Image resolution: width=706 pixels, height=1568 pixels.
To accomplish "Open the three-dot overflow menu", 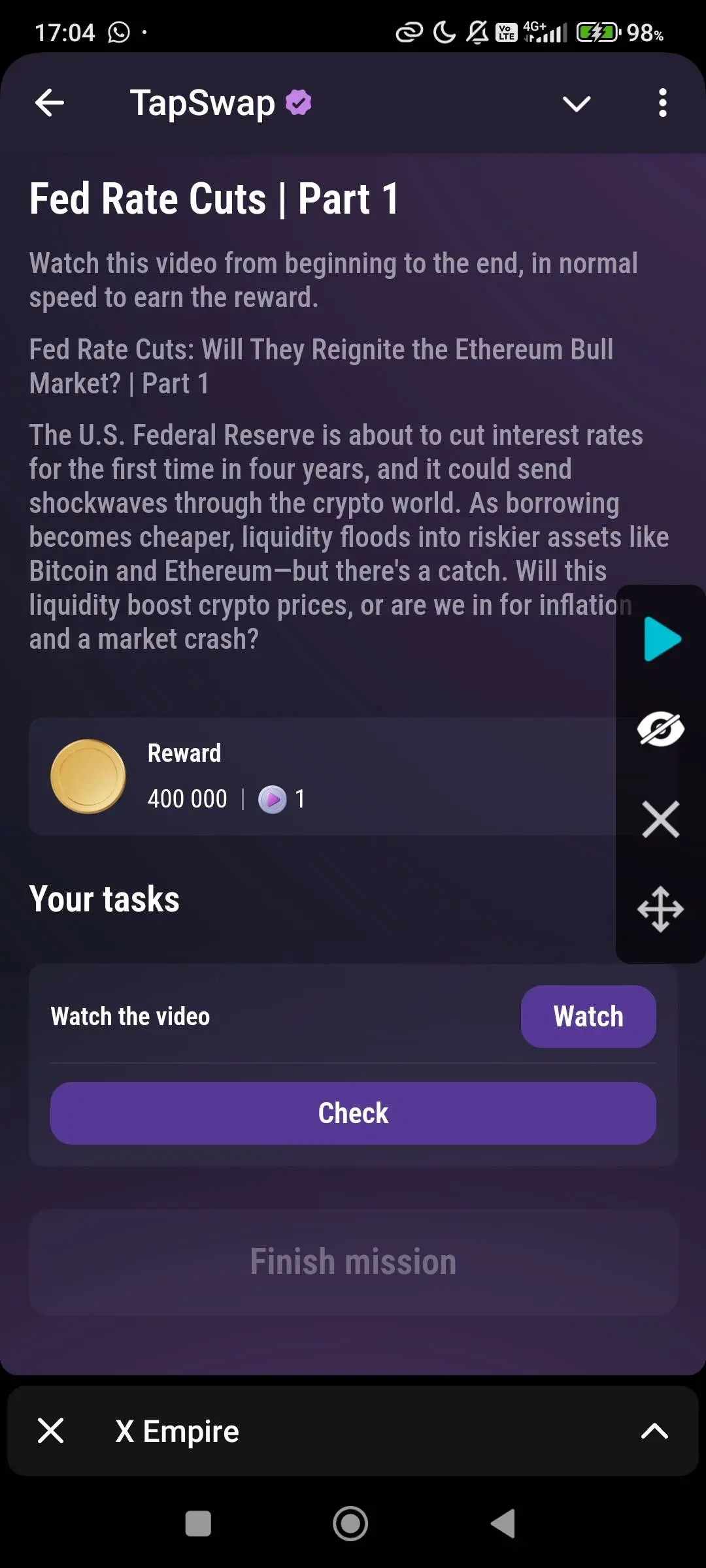I will 662,103.
